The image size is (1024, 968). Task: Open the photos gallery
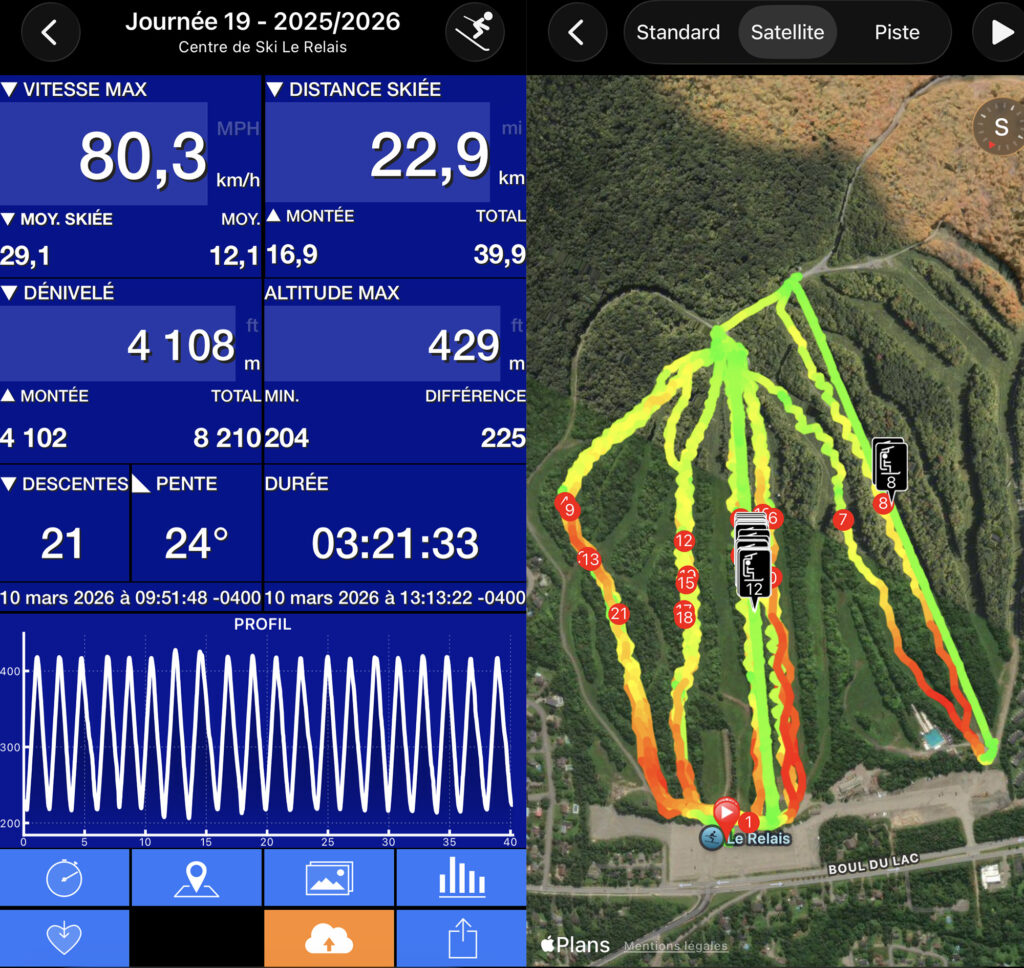329,879
